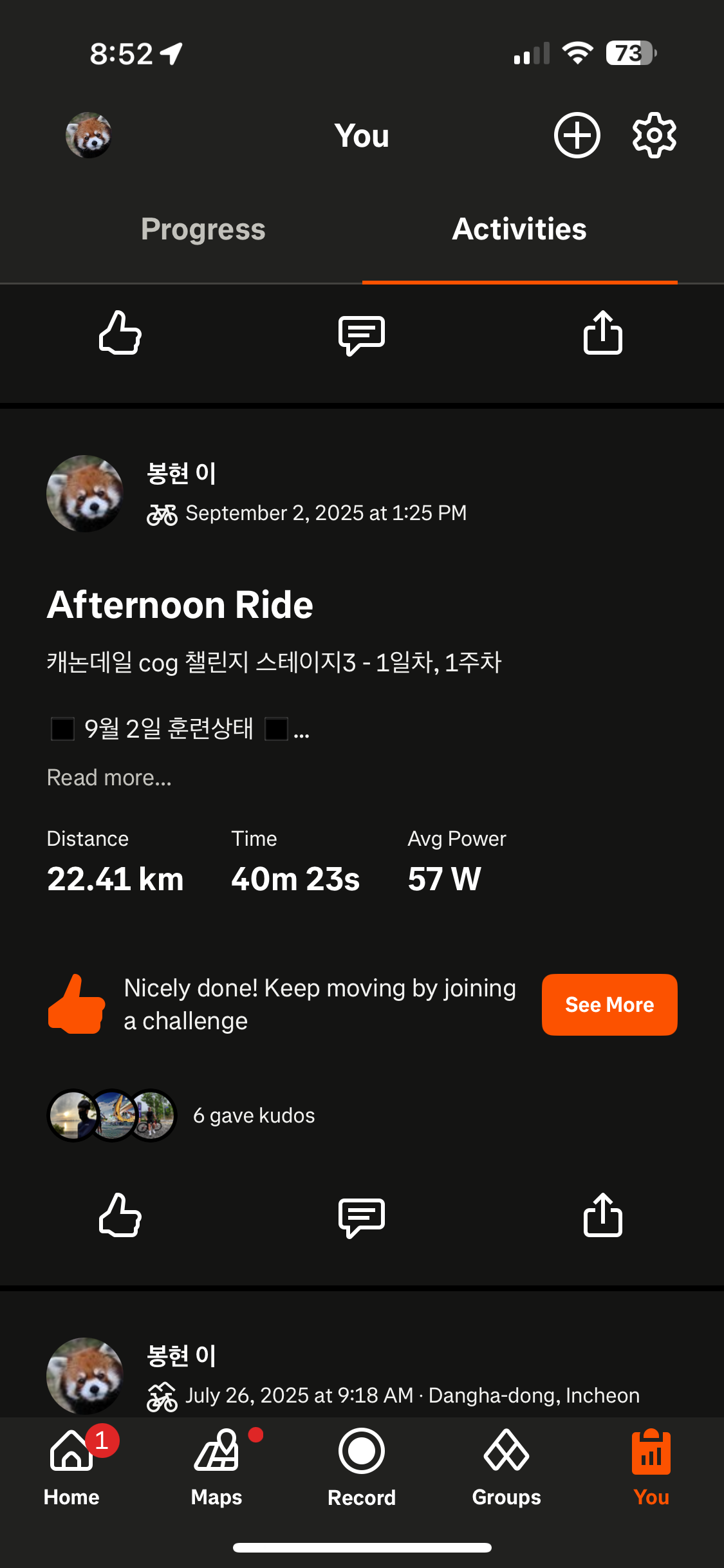The image size is (724, 1568).
Task: Comment on the Afternoon Ride
Action: 362,1217
